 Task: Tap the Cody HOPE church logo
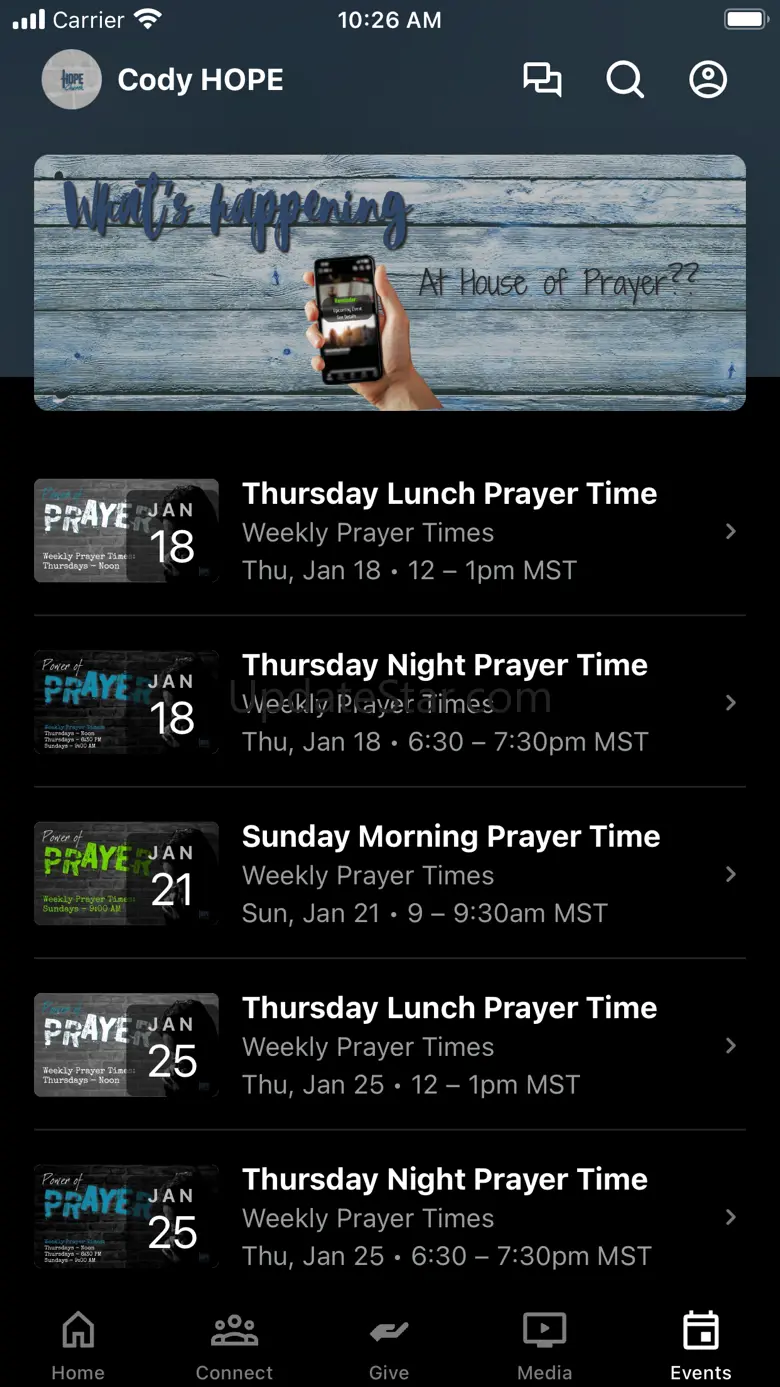tap(71, 80)
